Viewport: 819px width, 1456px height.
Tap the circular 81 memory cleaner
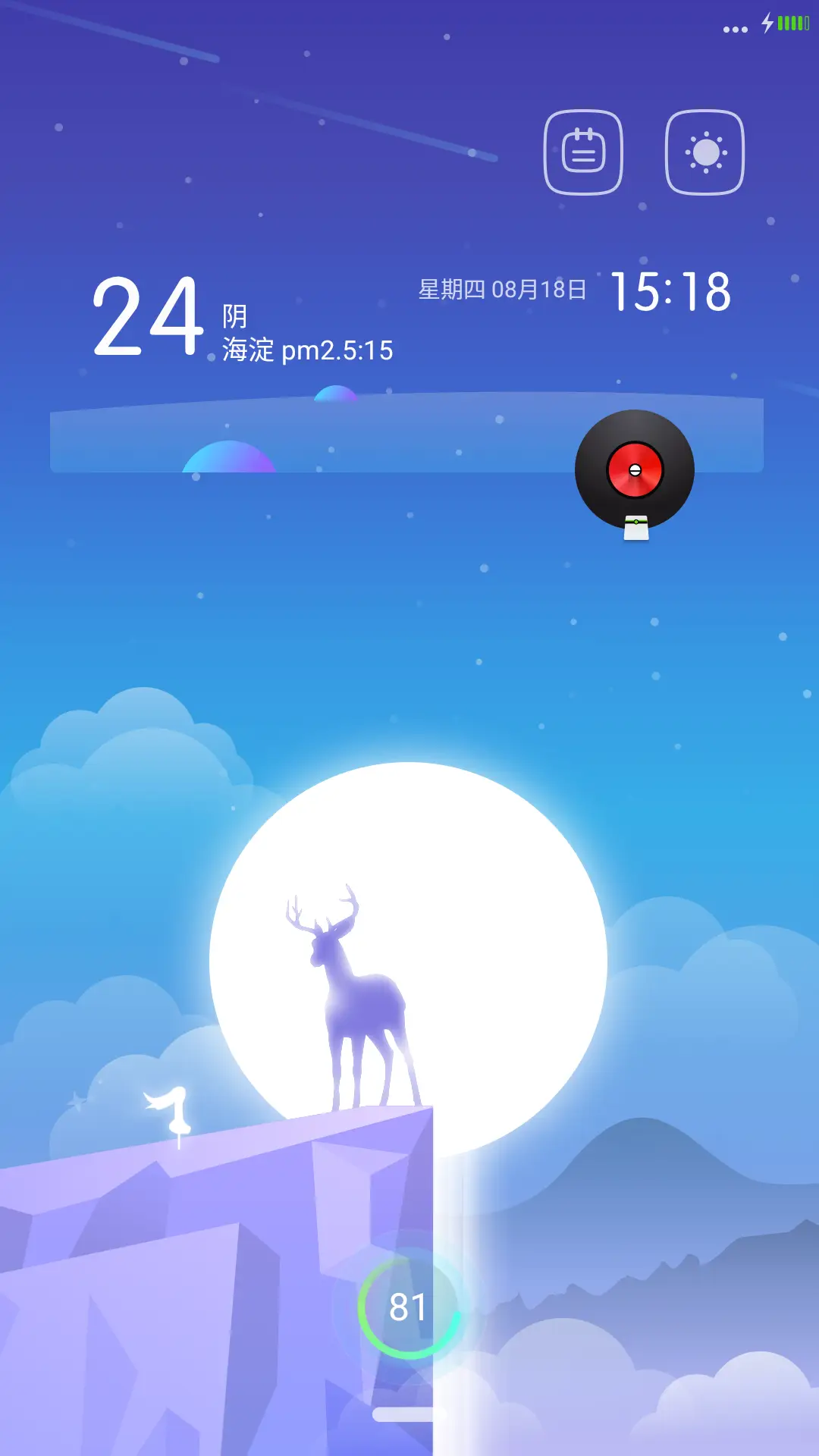pos(409,1307)
